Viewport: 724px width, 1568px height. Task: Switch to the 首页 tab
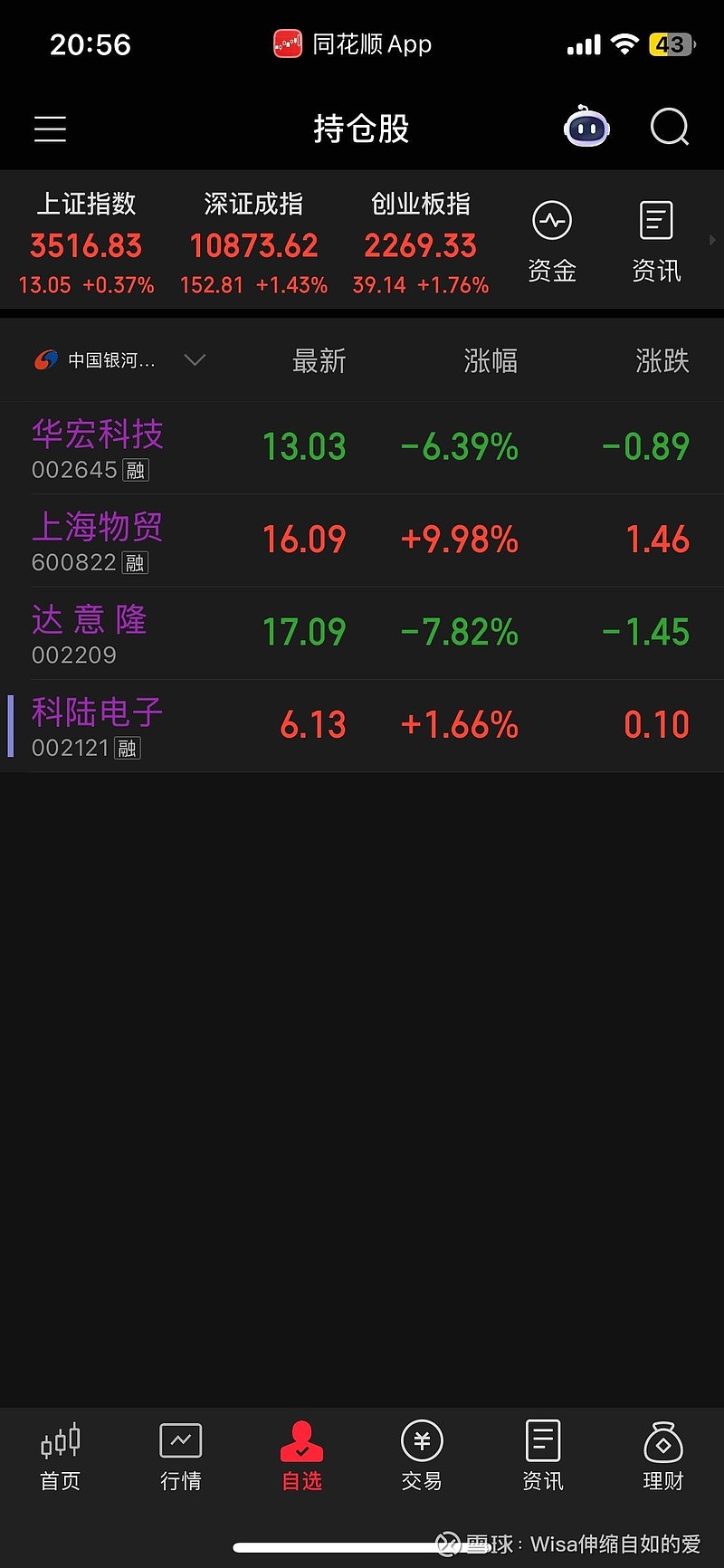point(60,1456)
